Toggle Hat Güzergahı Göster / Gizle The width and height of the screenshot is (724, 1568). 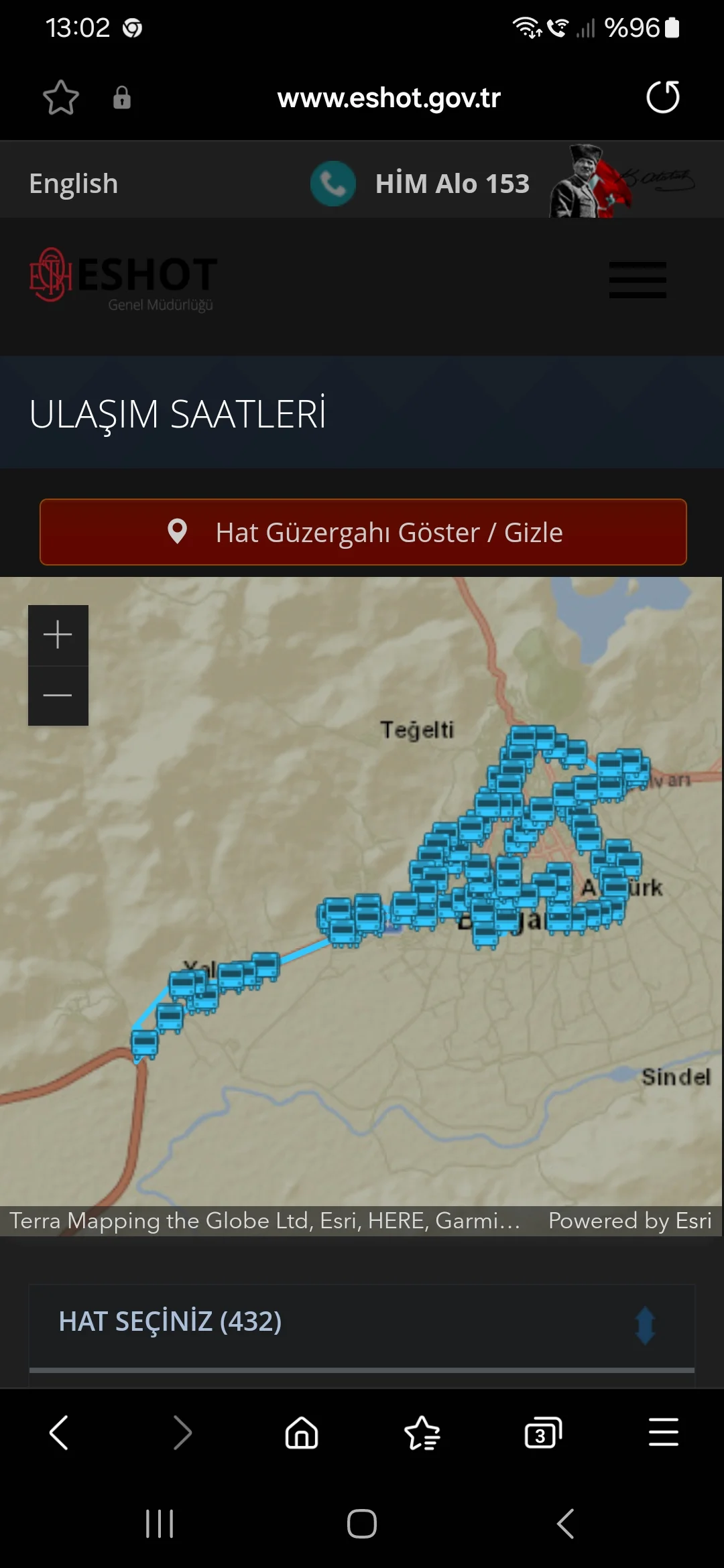coord(363,532)
